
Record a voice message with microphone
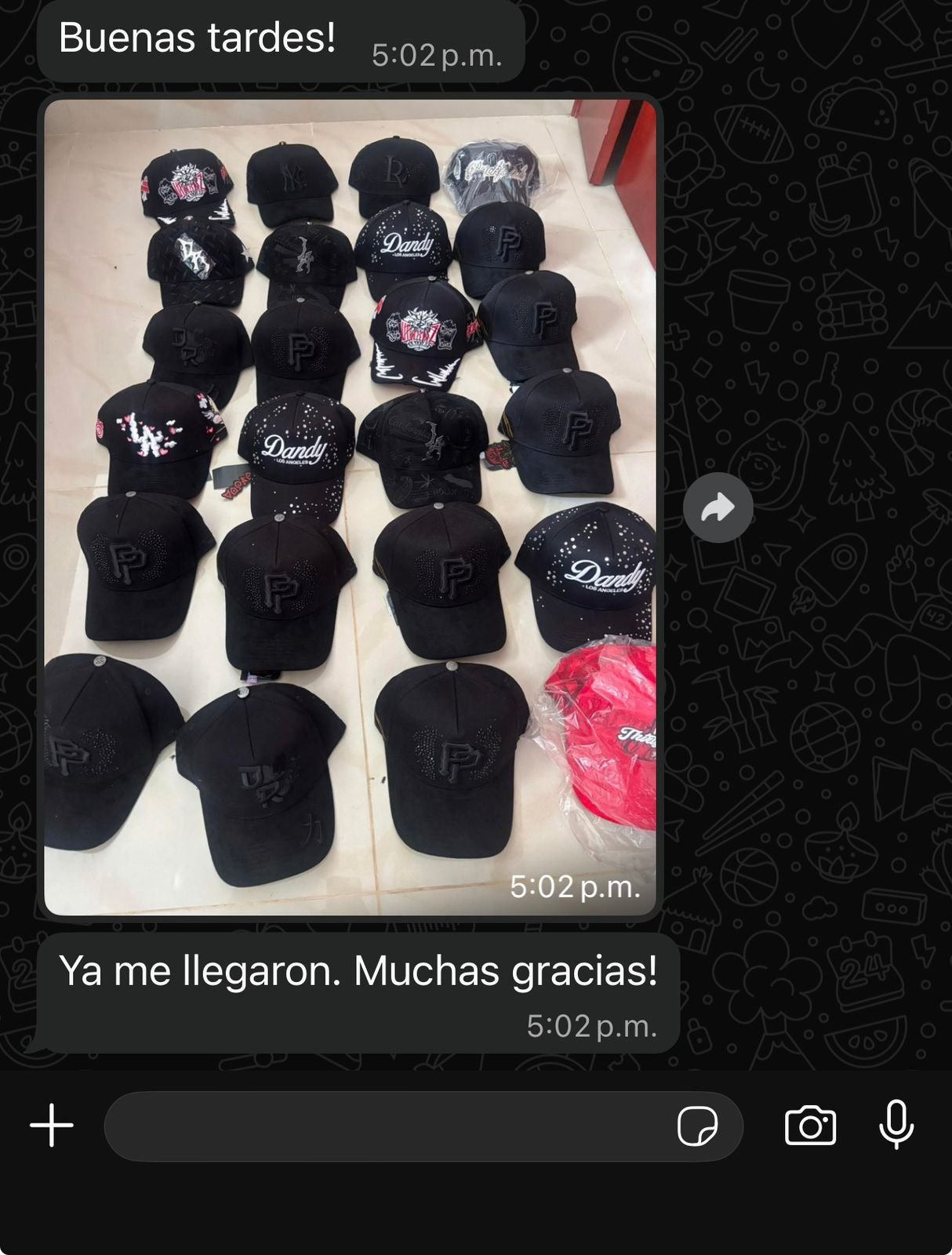(x=896, y=1125)
